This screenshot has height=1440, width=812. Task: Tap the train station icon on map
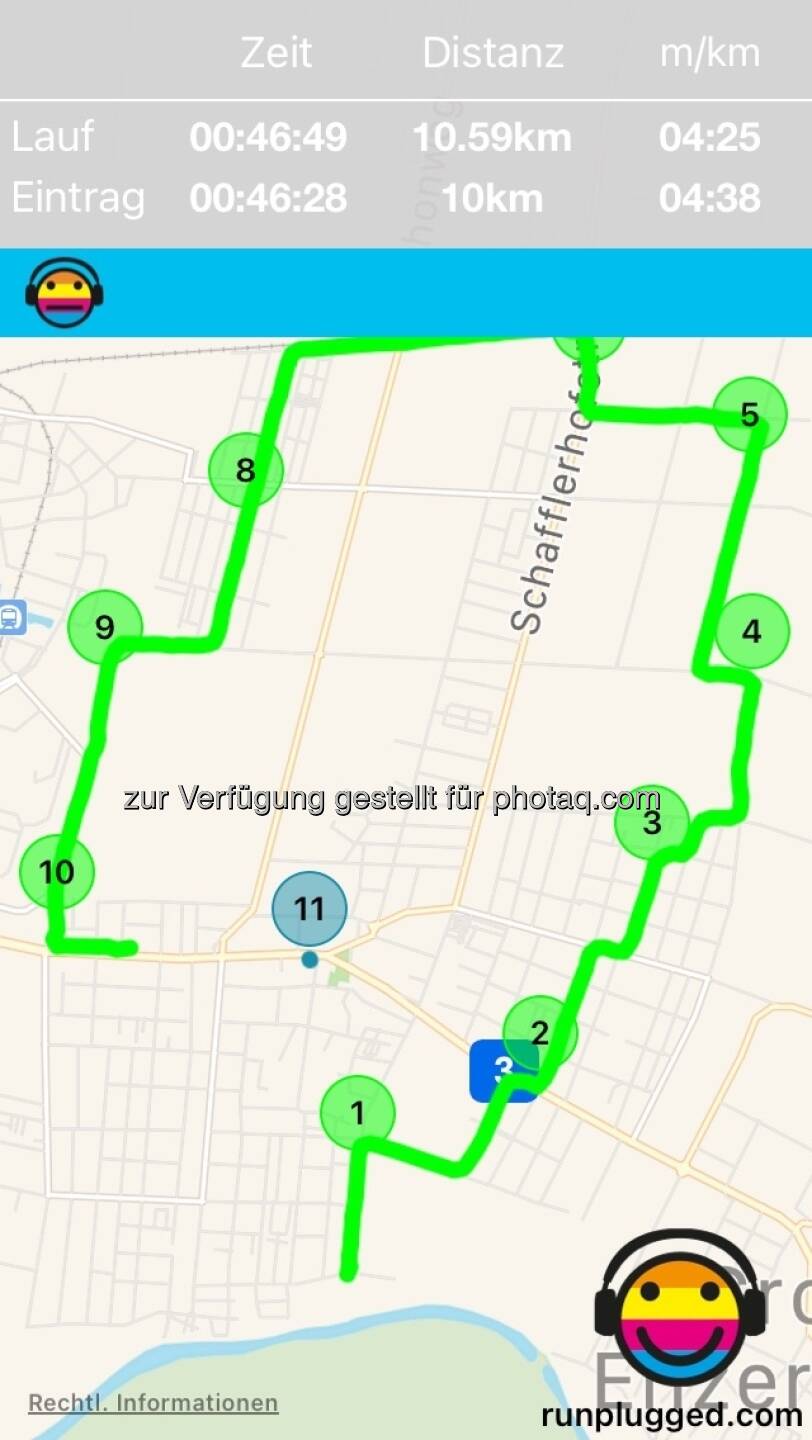[11, 617]
